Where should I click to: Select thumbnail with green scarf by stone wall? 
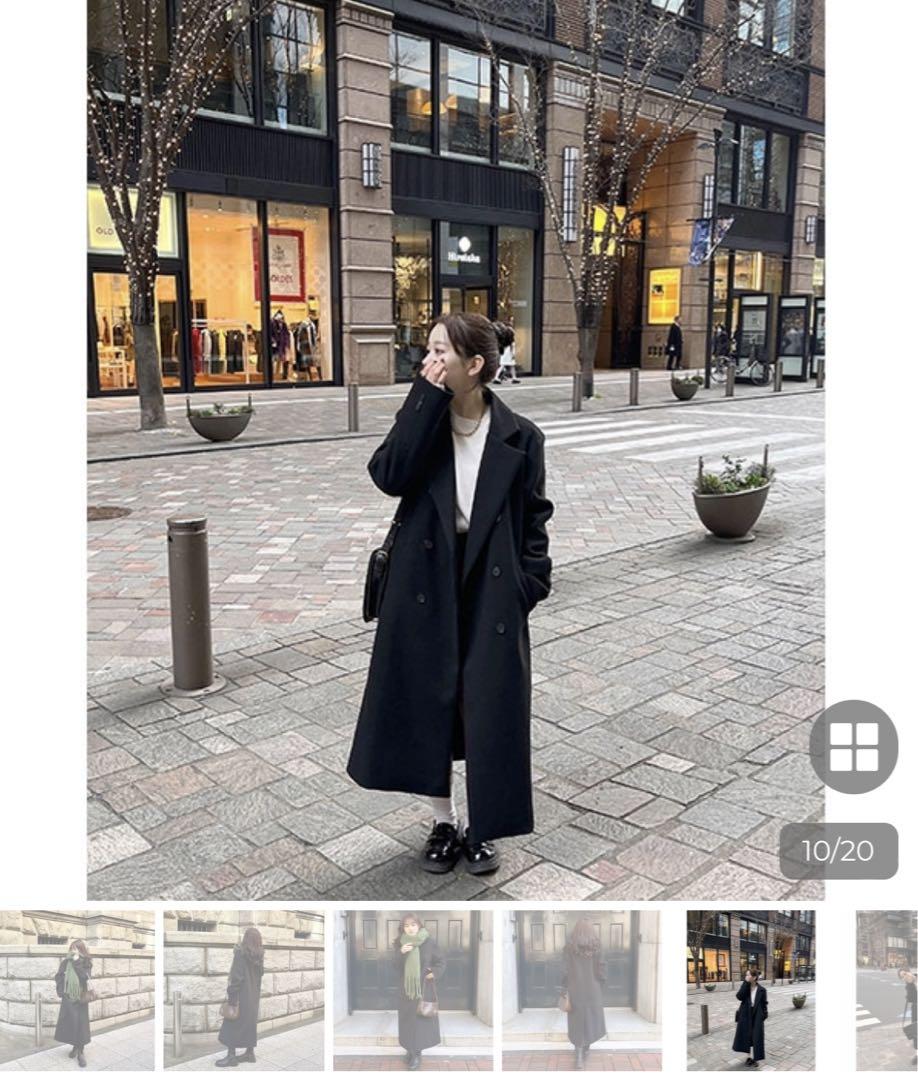(77, 989)
